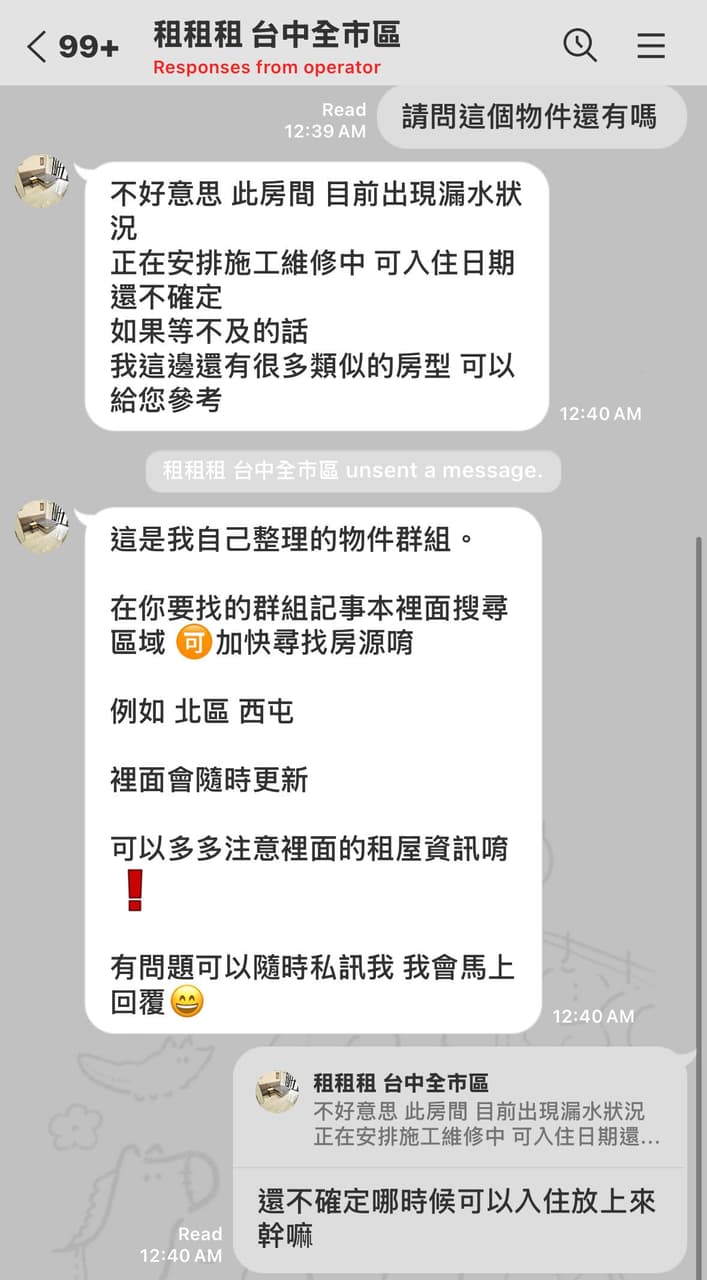Open sender avatar beside the 漏水 message

pos(41,181)
